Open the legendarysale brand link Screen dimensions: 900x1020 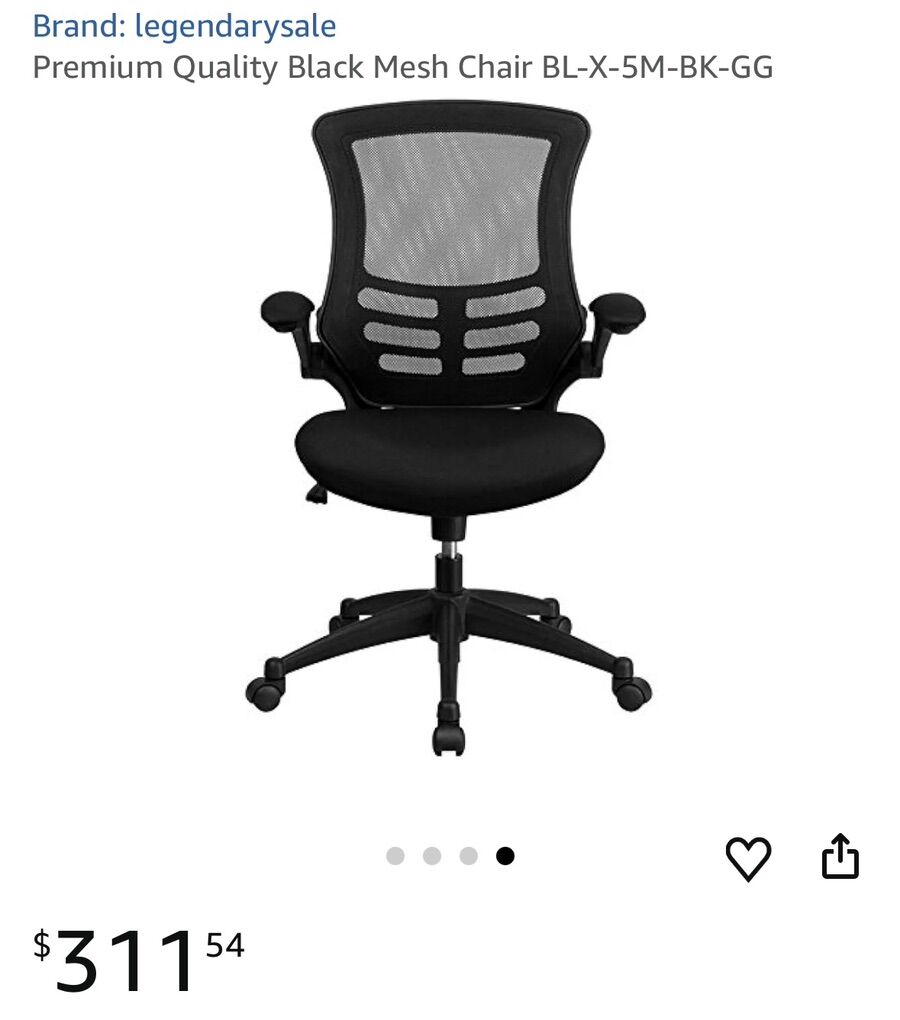point(184,26)
